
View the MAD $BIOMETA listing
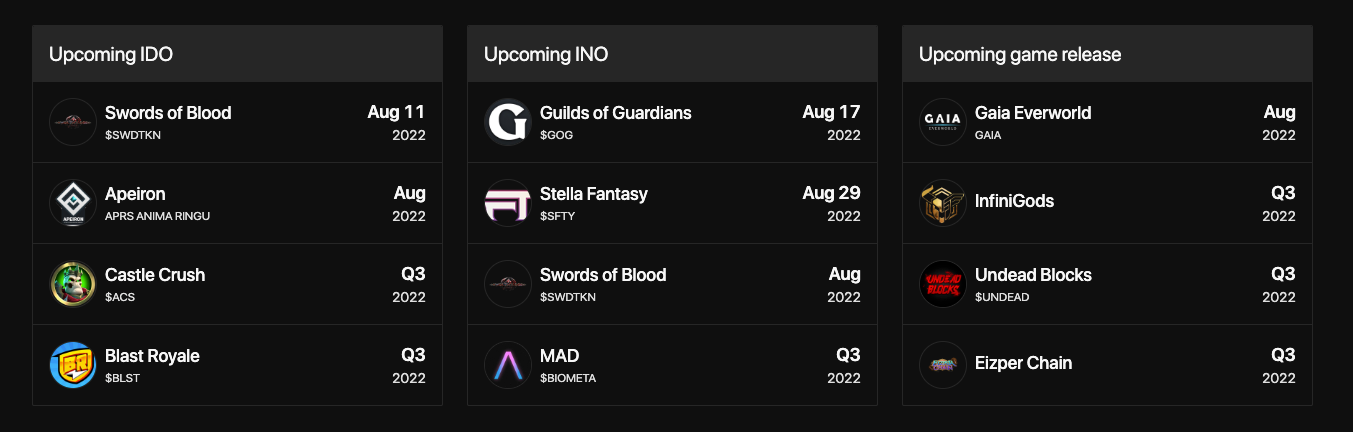[x=560, y=356]
